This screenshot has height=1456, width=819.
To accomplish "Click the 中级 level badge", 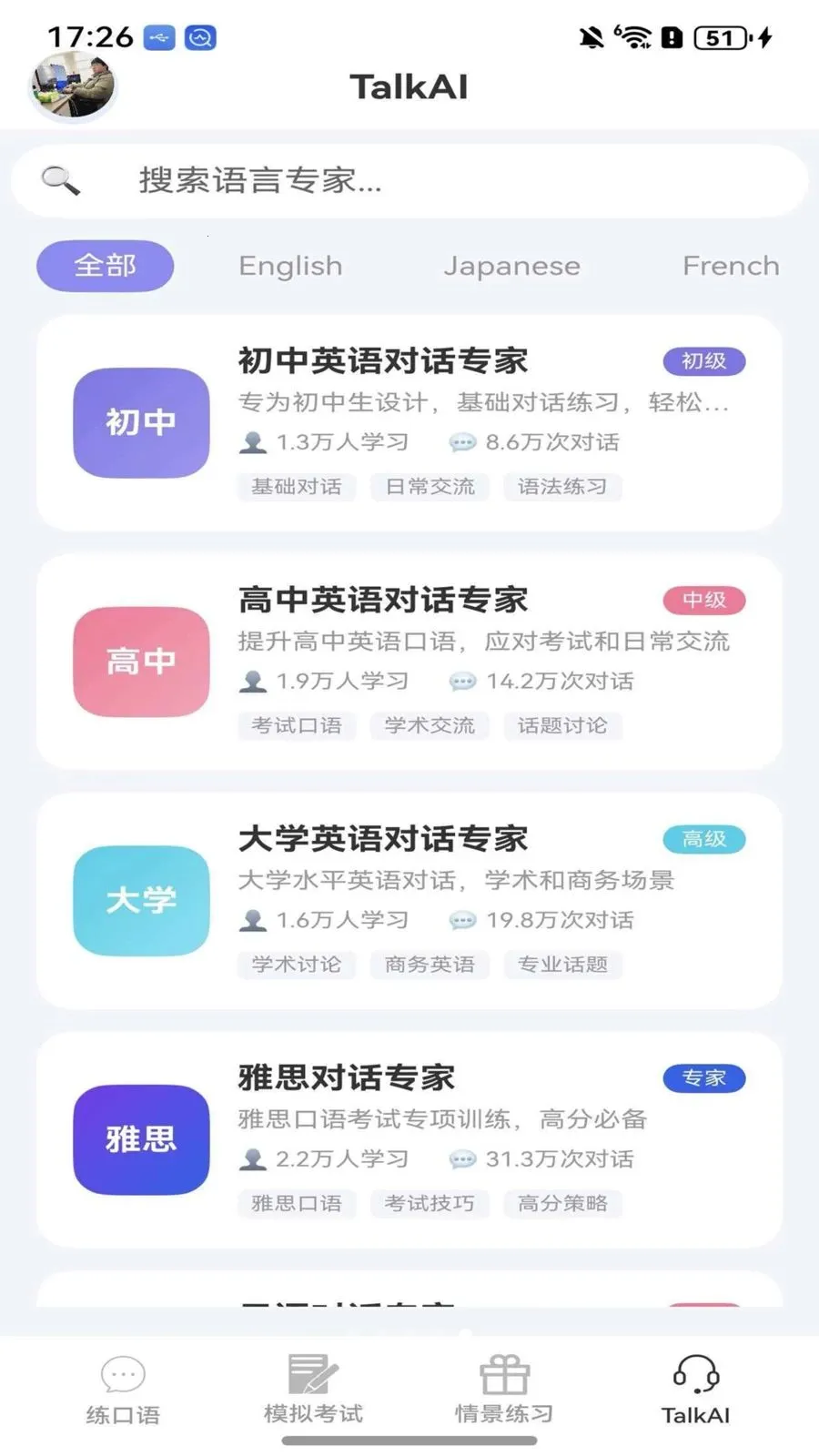I will (x=704, y=601).
